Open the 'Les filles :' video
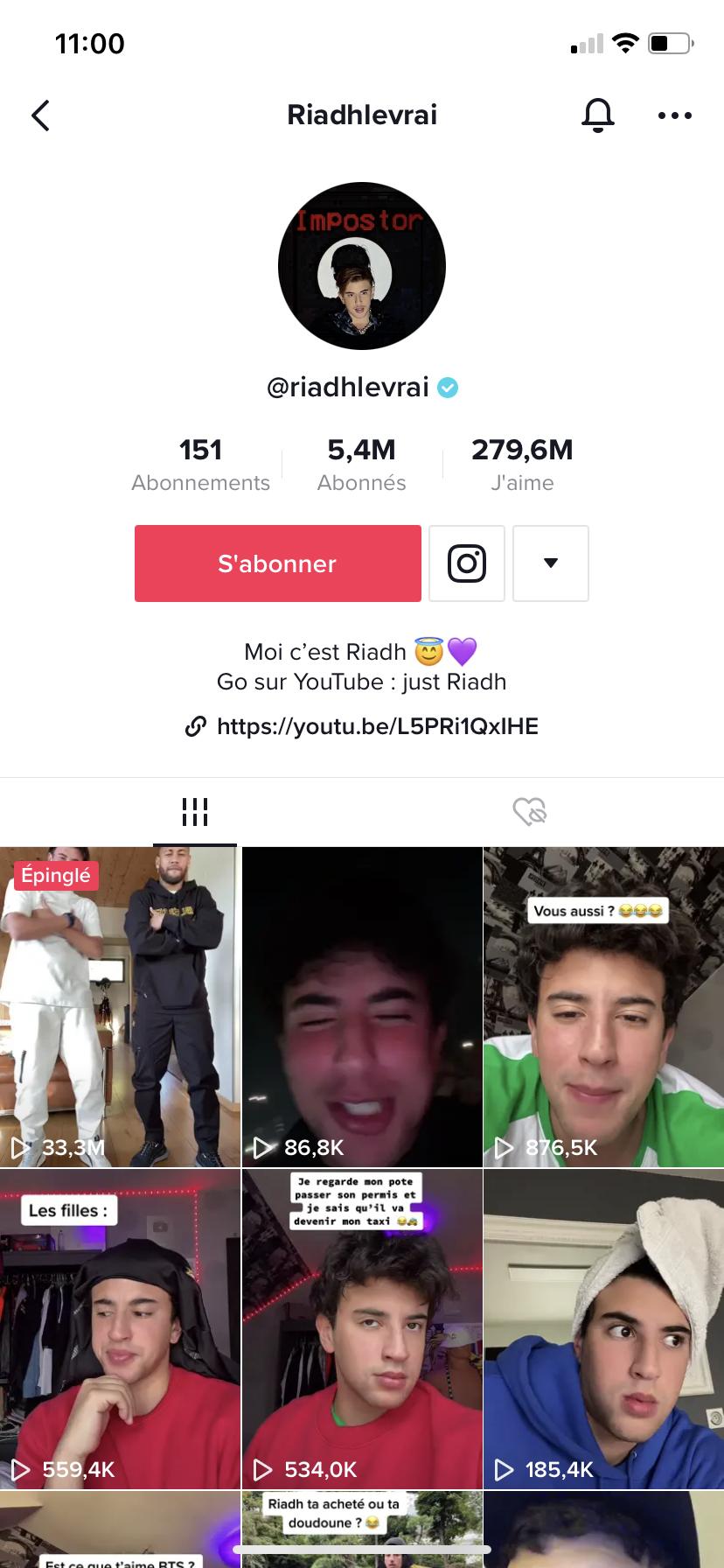The height and width of the screenshot is (1568, 724). 120,1329
